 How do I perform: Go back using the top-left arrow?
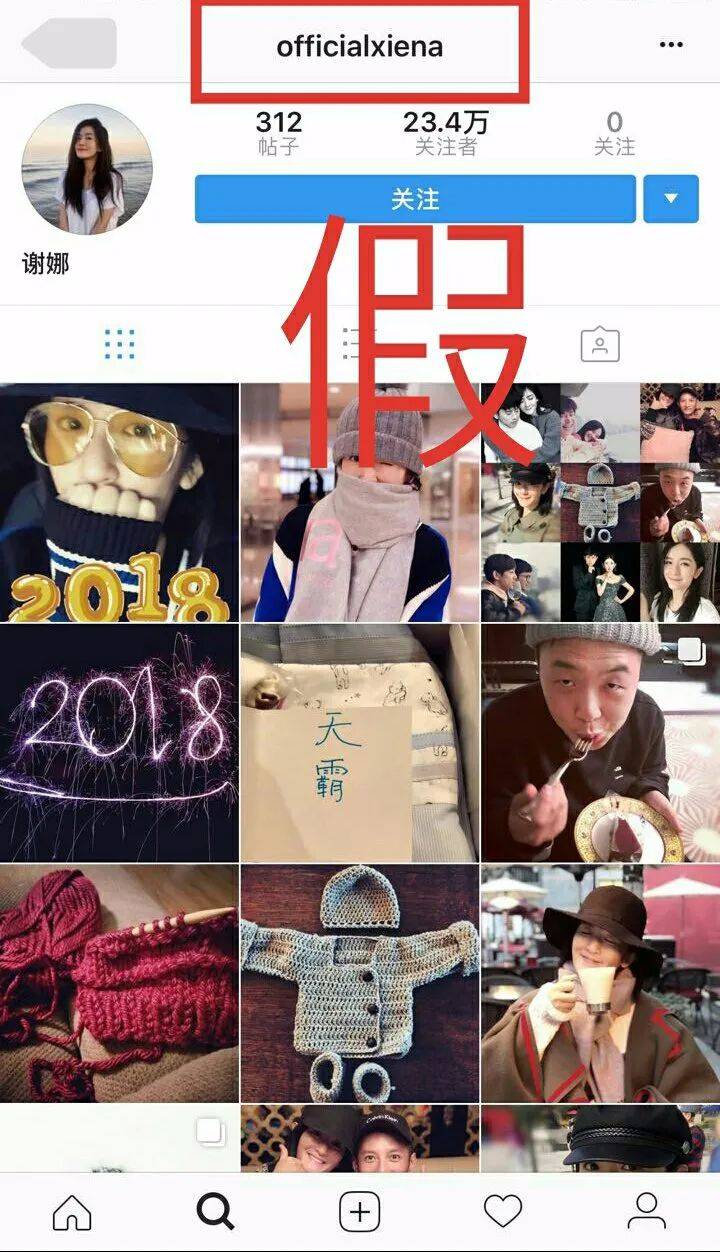pos(68,45)
